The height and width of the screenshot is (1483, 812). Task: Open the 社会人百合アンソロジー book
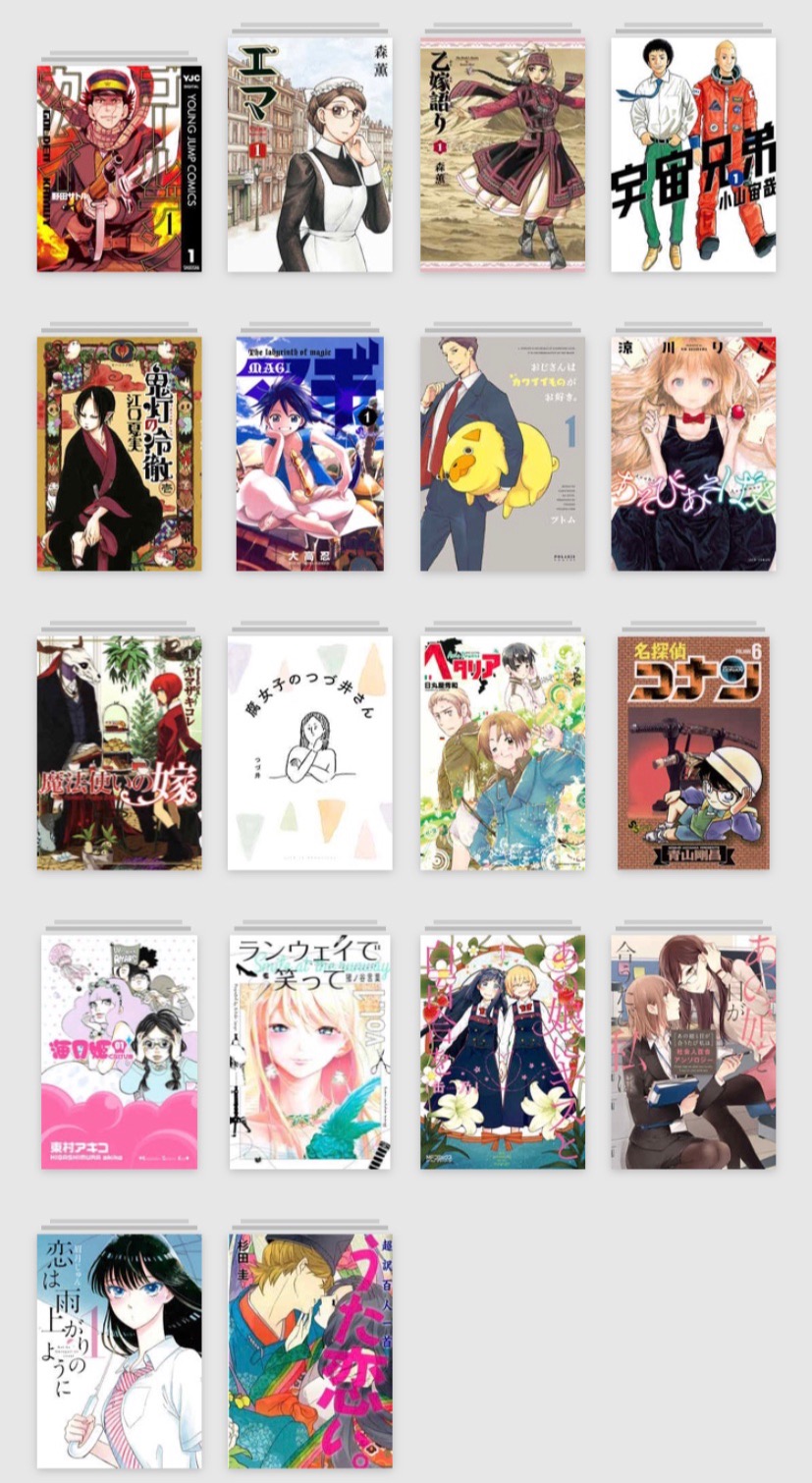pyautogui.click(x=692, y=1051)
